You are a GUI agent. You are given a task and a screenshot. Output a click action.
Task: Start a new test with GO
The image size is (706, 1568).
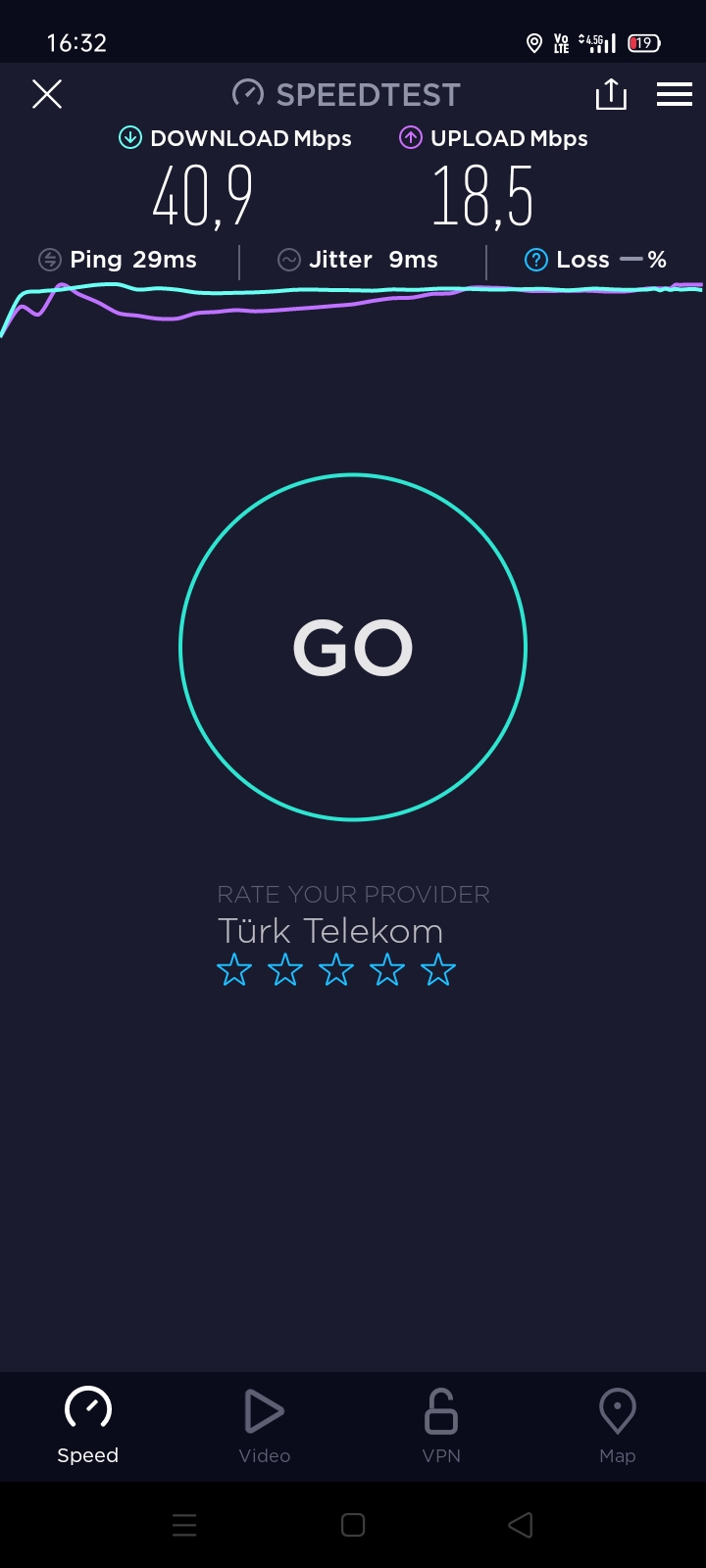point(353,647)
